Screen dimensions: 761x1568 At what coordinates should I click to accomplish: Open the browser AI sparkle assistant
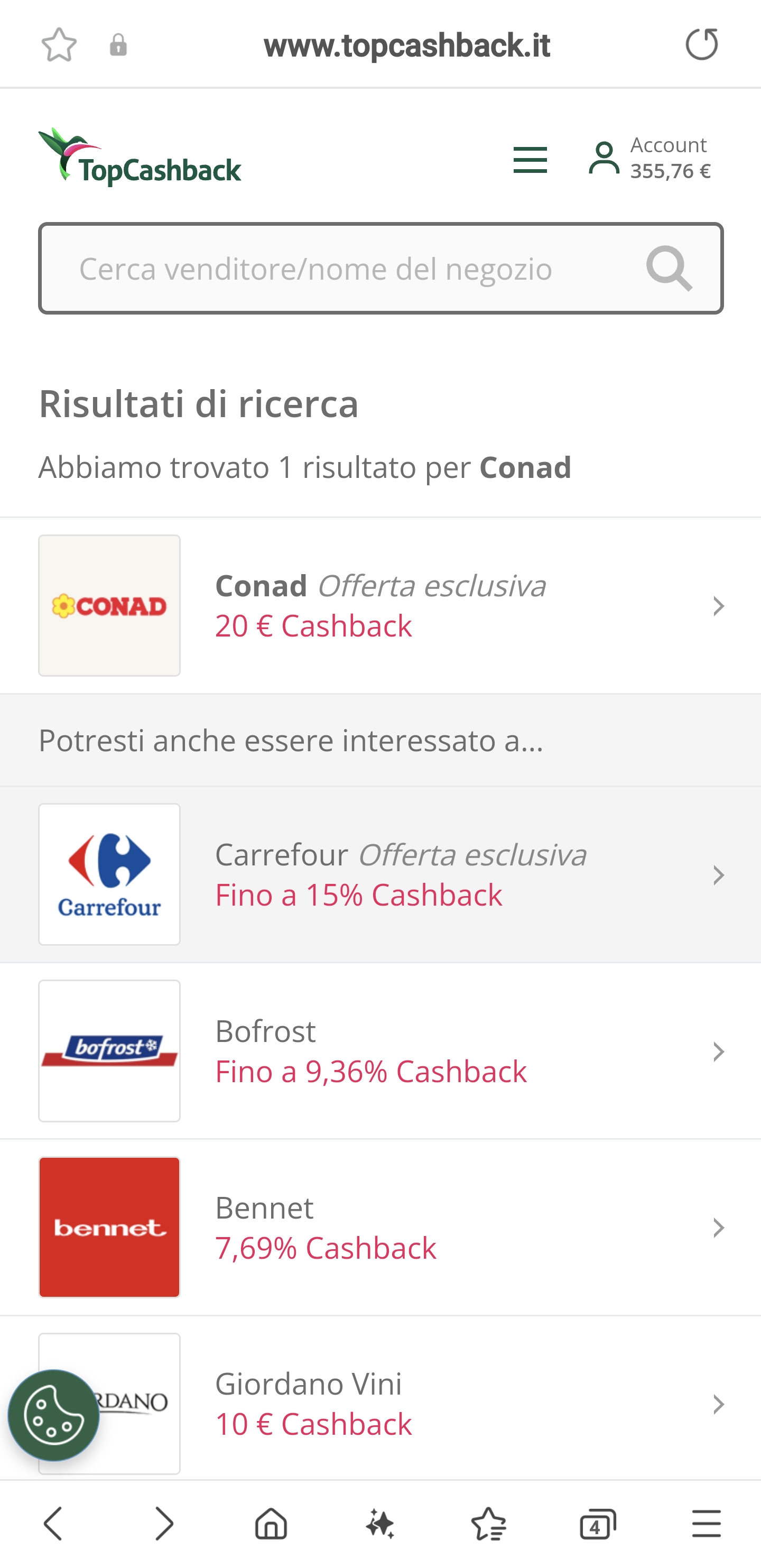pos(380,1524)
